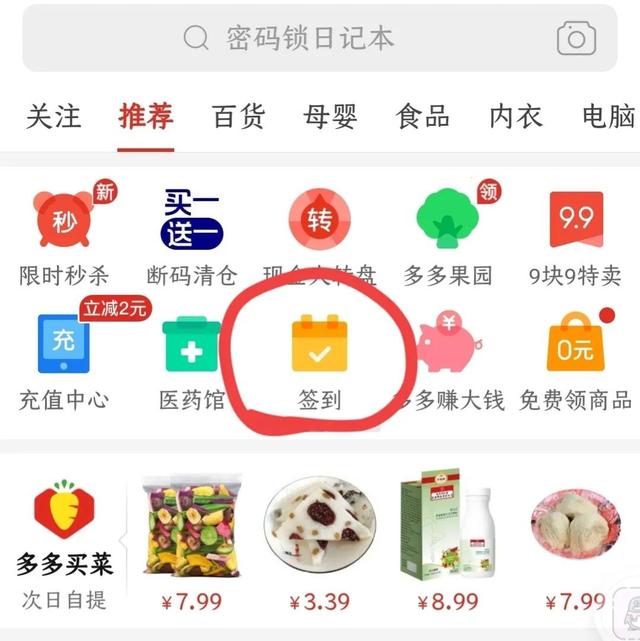Switch to the 百货 tab

[238, 116]
